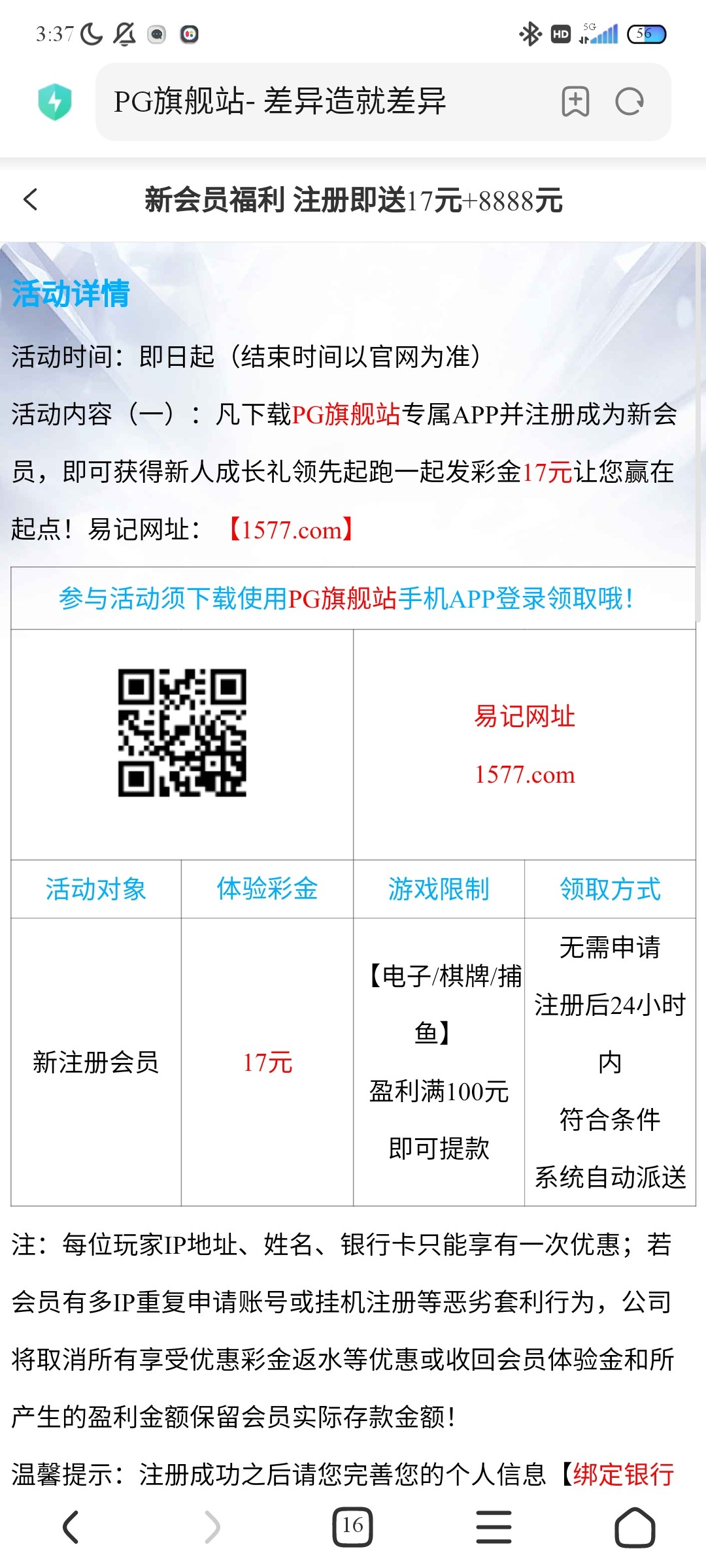The height and width of the screenshot is (1568, 706).
Task: Go forward in browser toolbar
Action: click(x=212, y=1527)
